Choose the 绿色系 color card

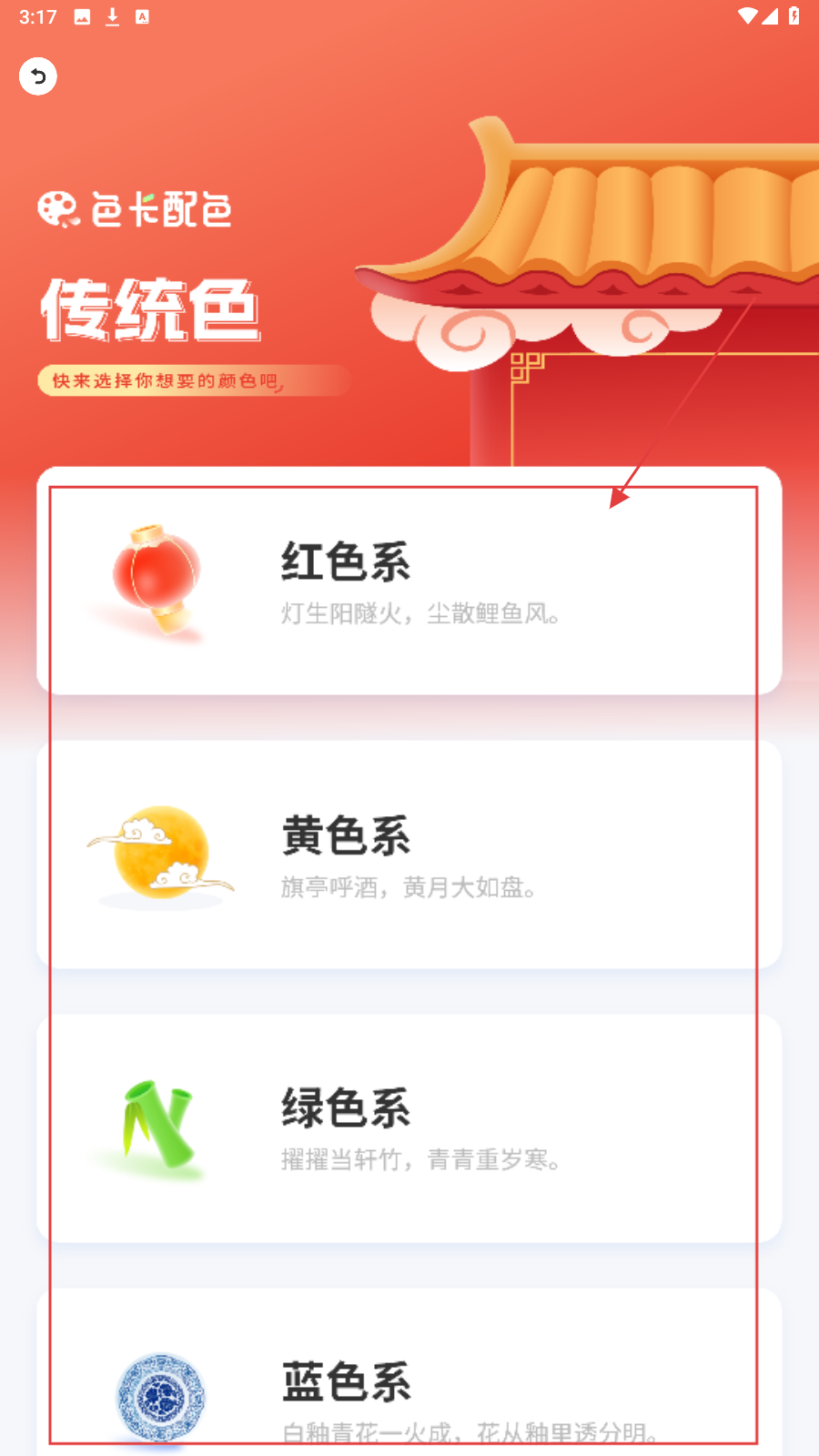(x=409, y=1127)
